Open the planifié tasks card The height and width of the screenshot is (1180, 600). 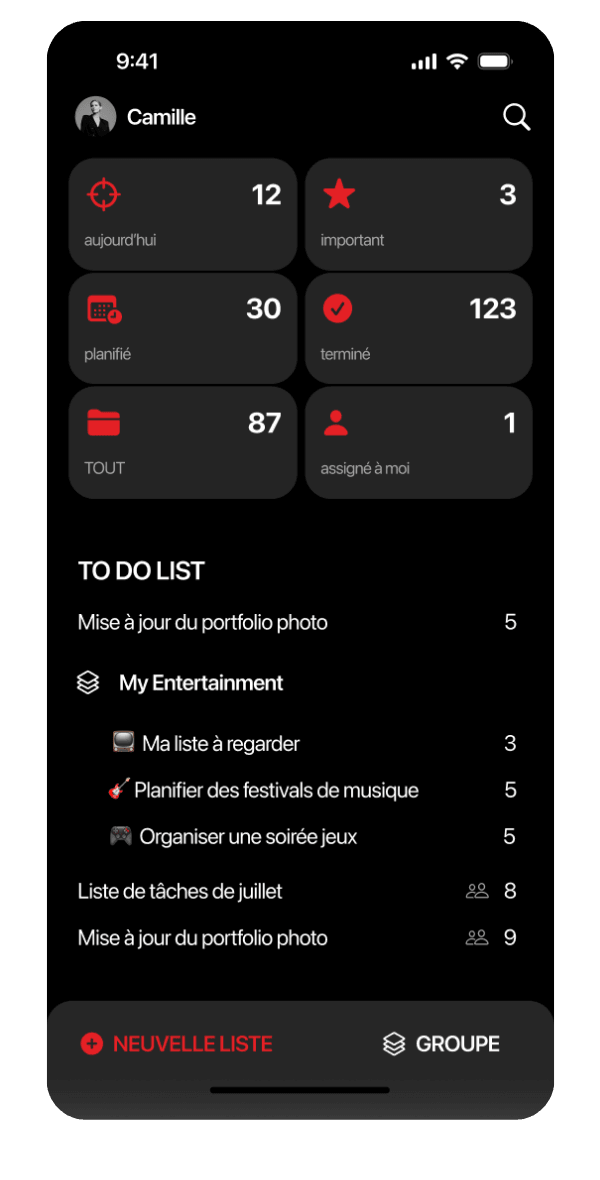click(183, 328)
